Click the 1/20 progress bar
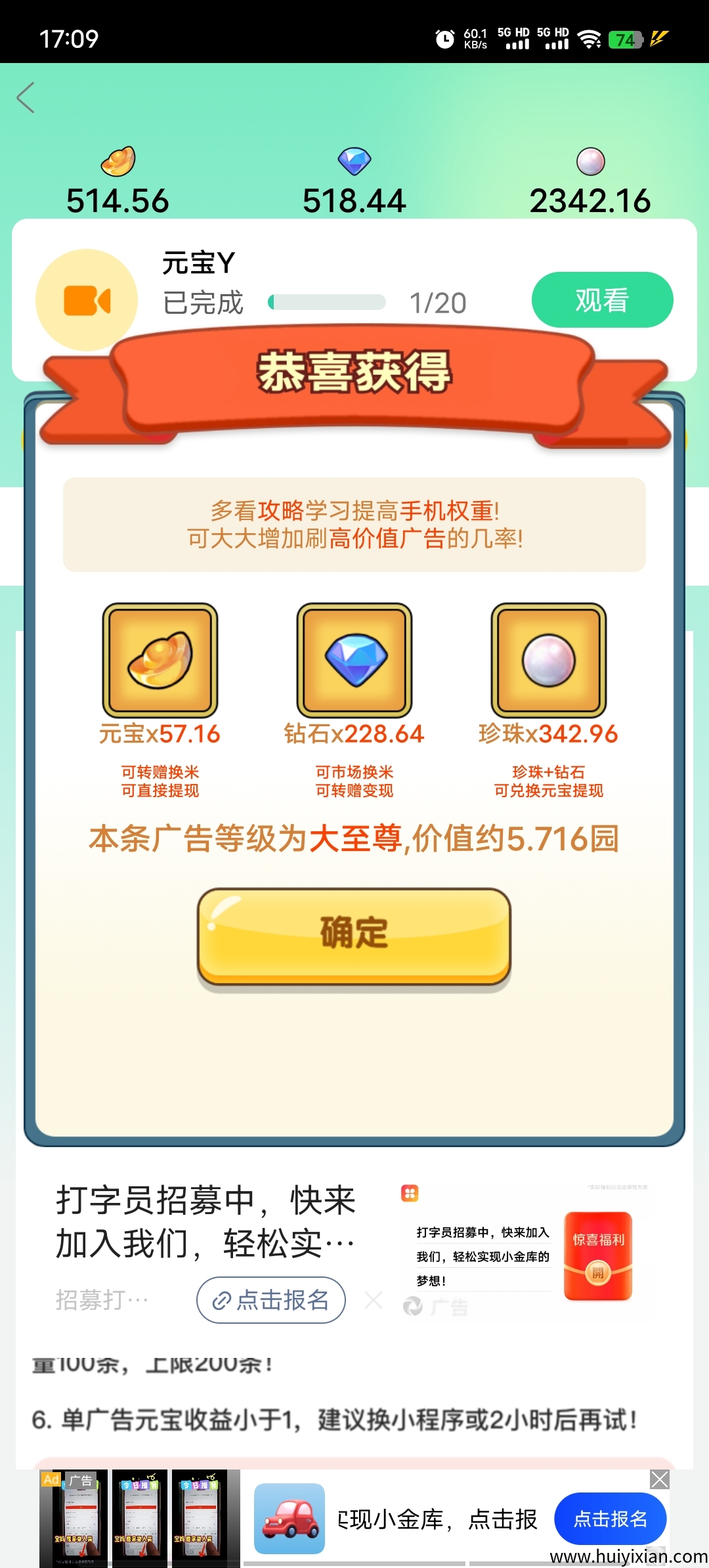The width and height of the screenshot is (709, 1568). [327, 302]
